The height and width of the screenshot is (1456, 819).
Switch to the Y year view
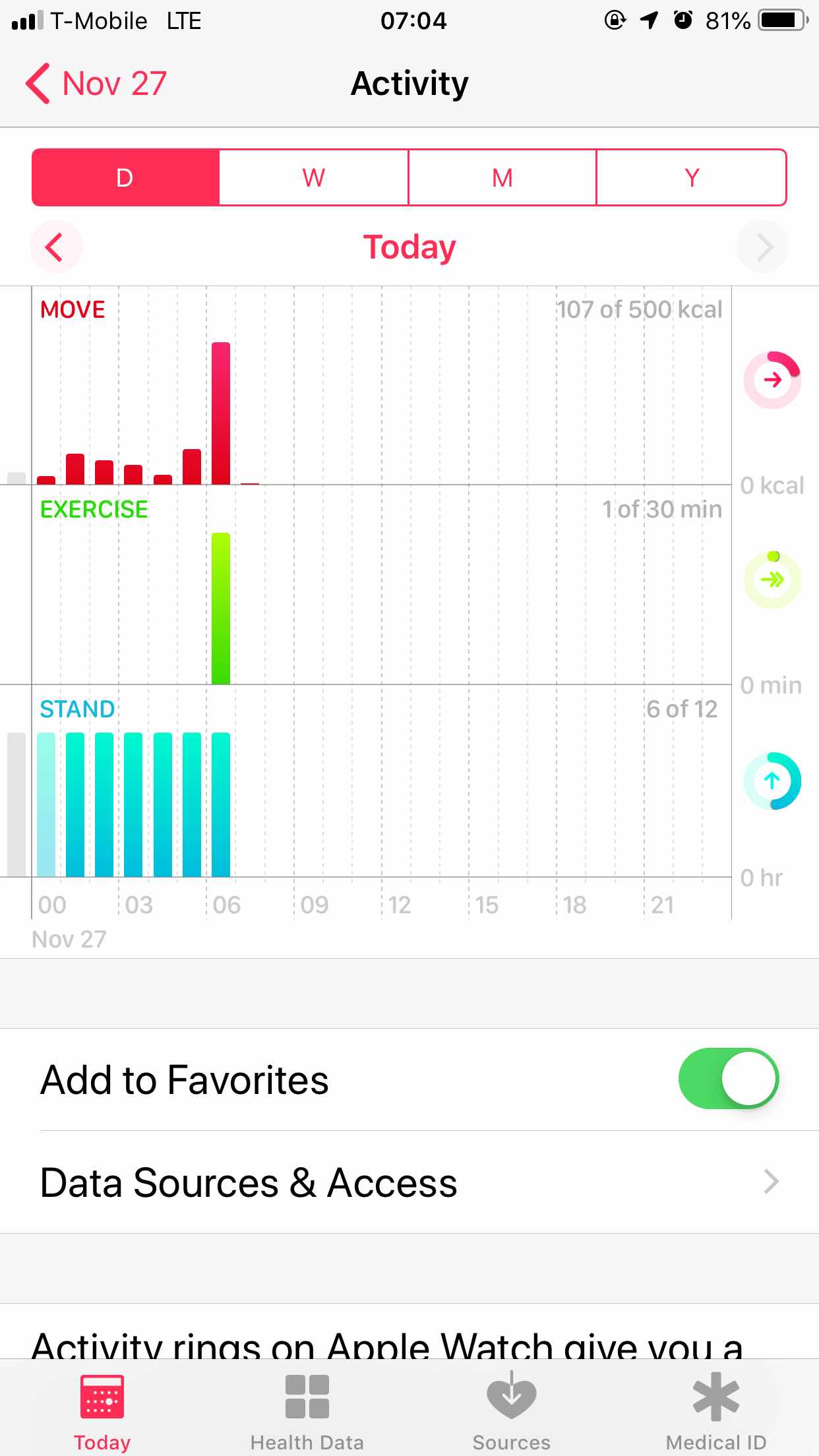pos(691,177)
